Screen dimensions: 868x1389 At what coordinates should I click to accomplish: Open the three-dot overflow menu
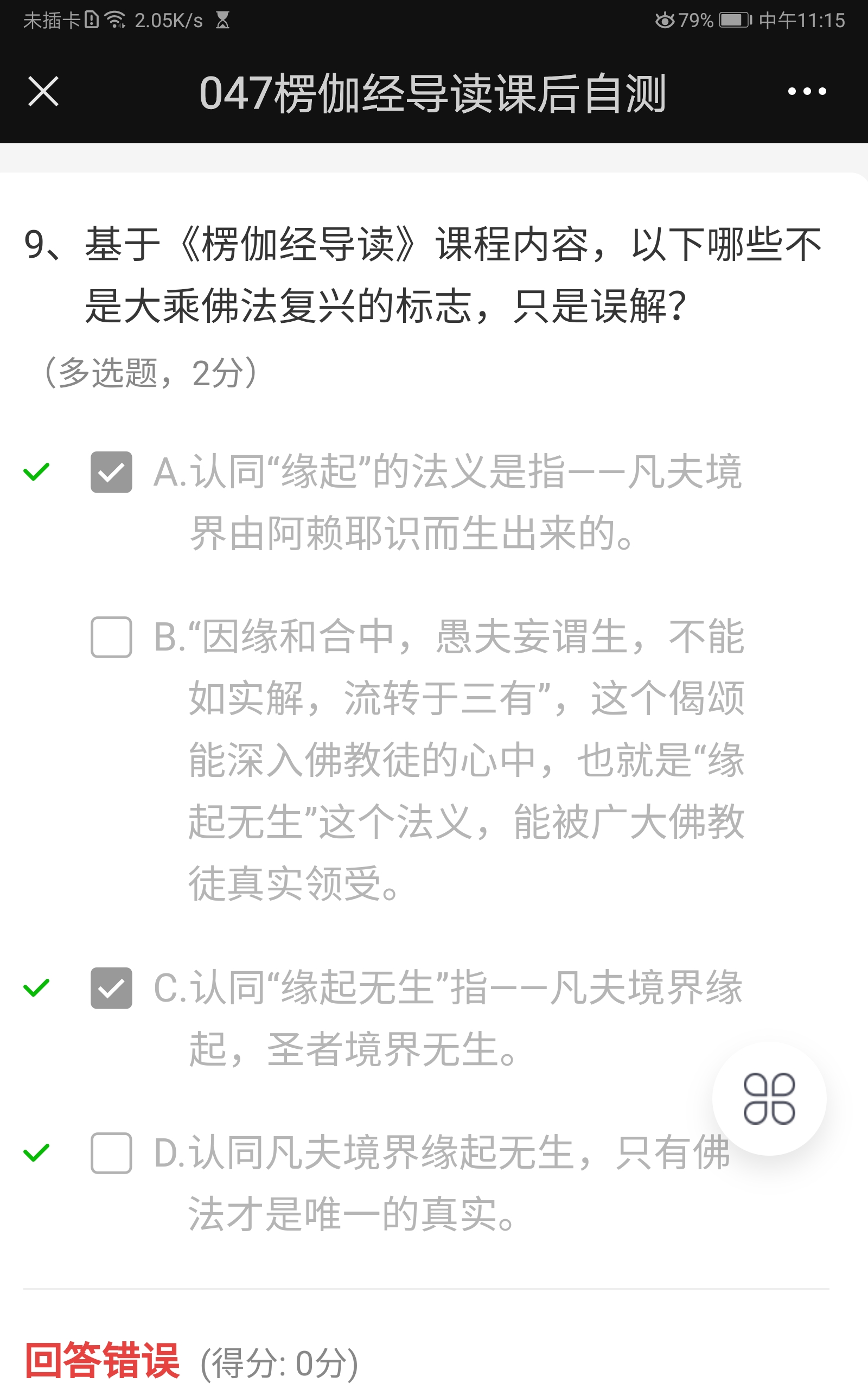[x=807, y=91]
